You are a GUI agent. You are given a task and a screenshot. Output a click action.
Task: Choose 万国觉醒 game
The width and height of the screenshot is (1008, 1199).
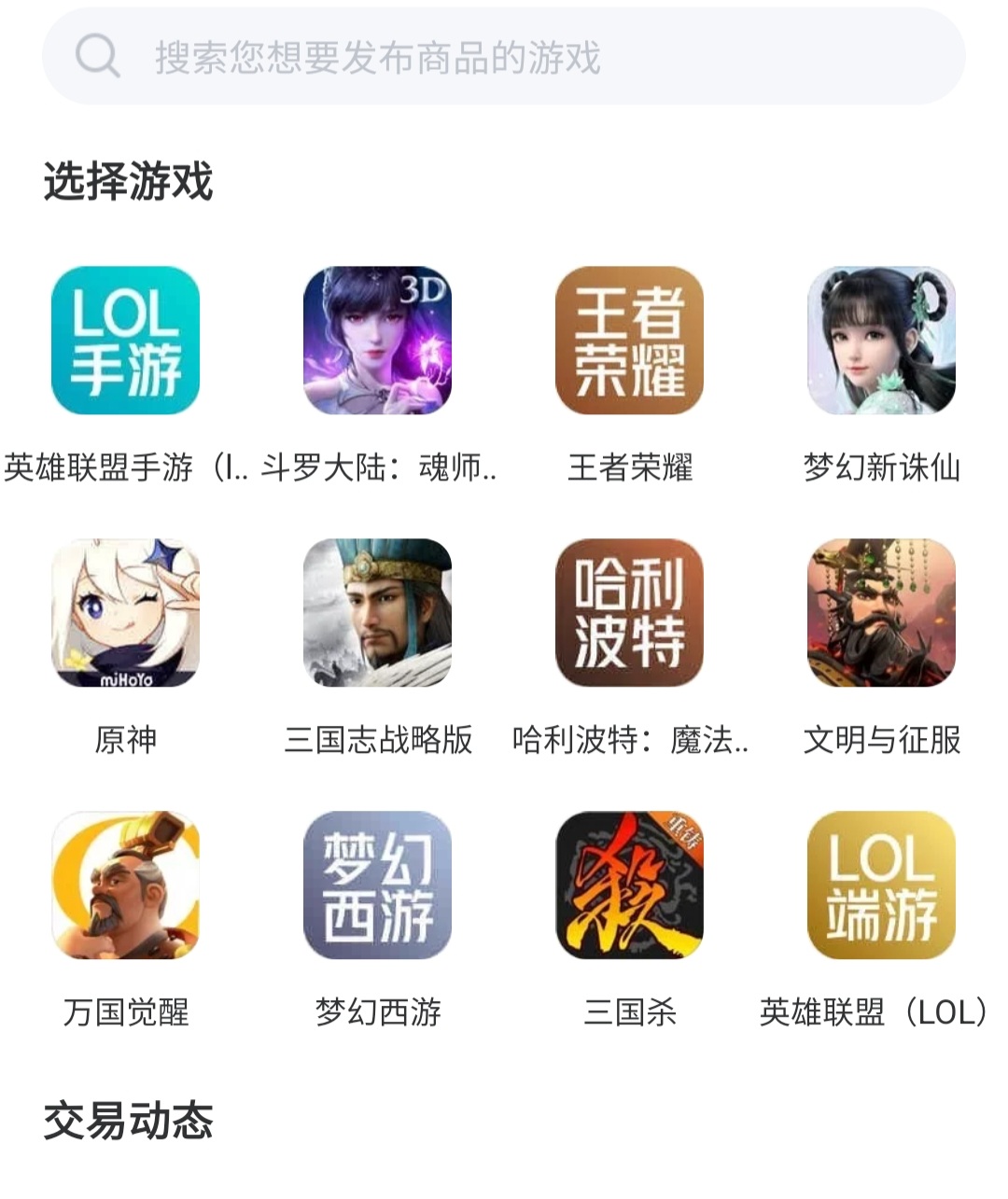coord(125,886)
